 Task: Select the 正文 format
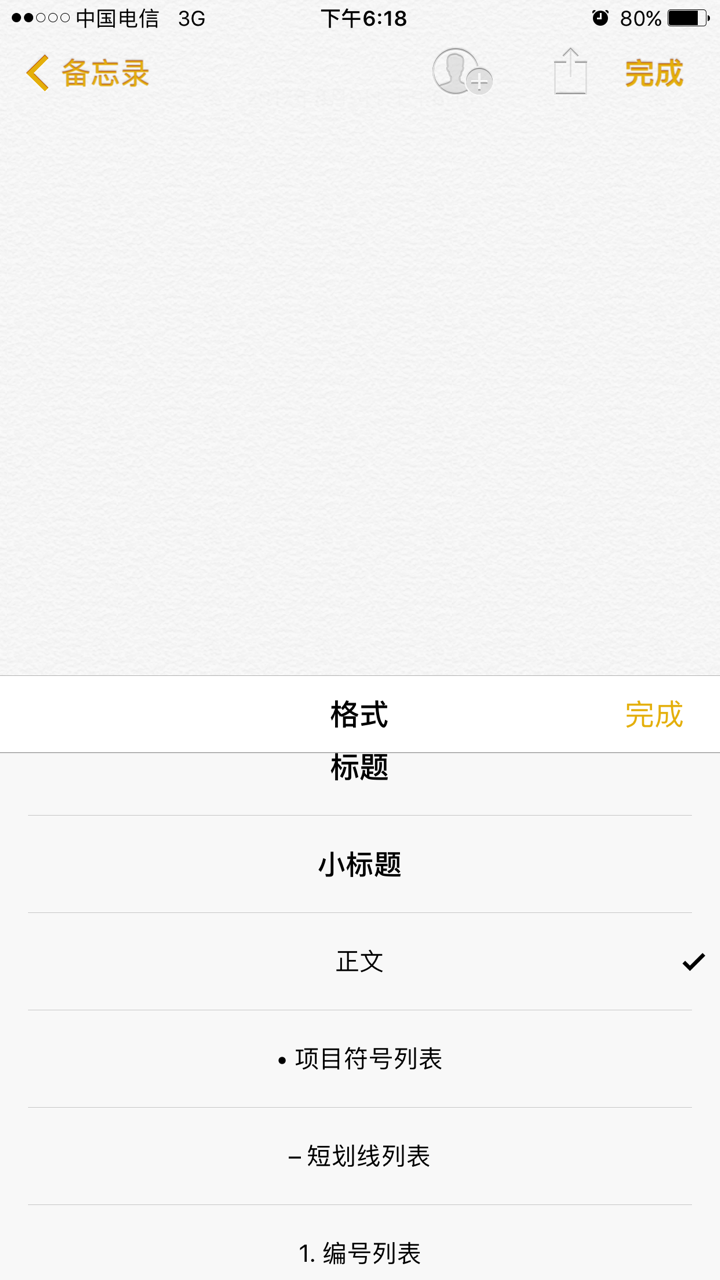point(360,961)
